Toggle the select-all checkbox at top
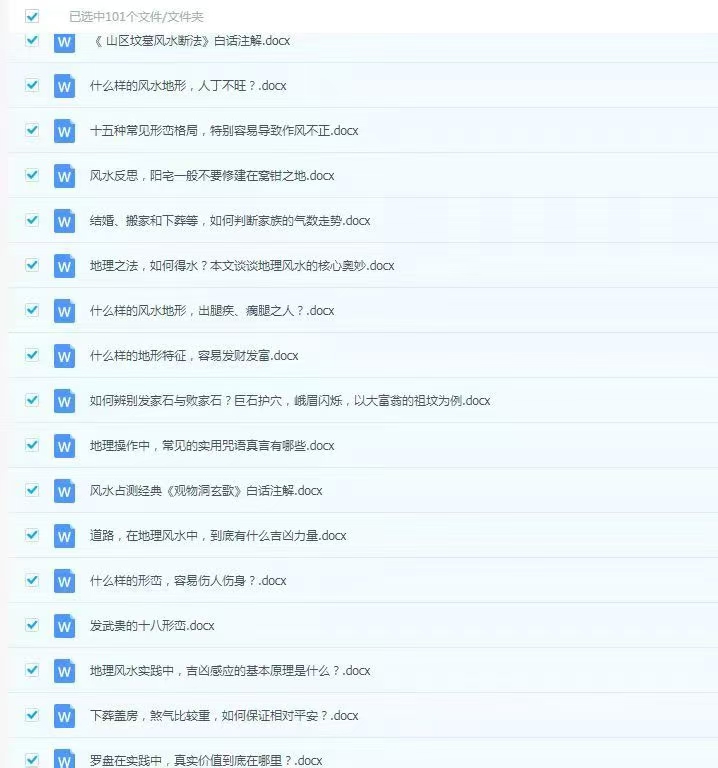 tap(32, 16)
